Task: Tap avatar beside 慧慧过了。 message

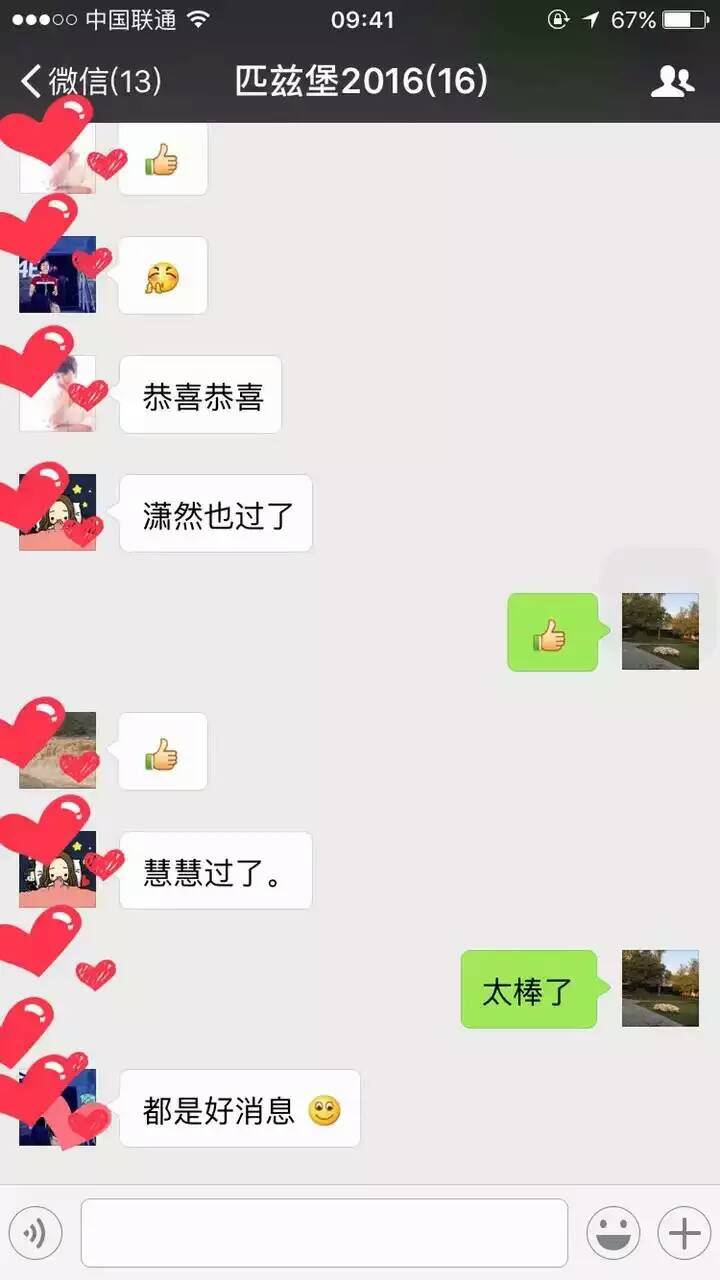Action: click(58, 869)
